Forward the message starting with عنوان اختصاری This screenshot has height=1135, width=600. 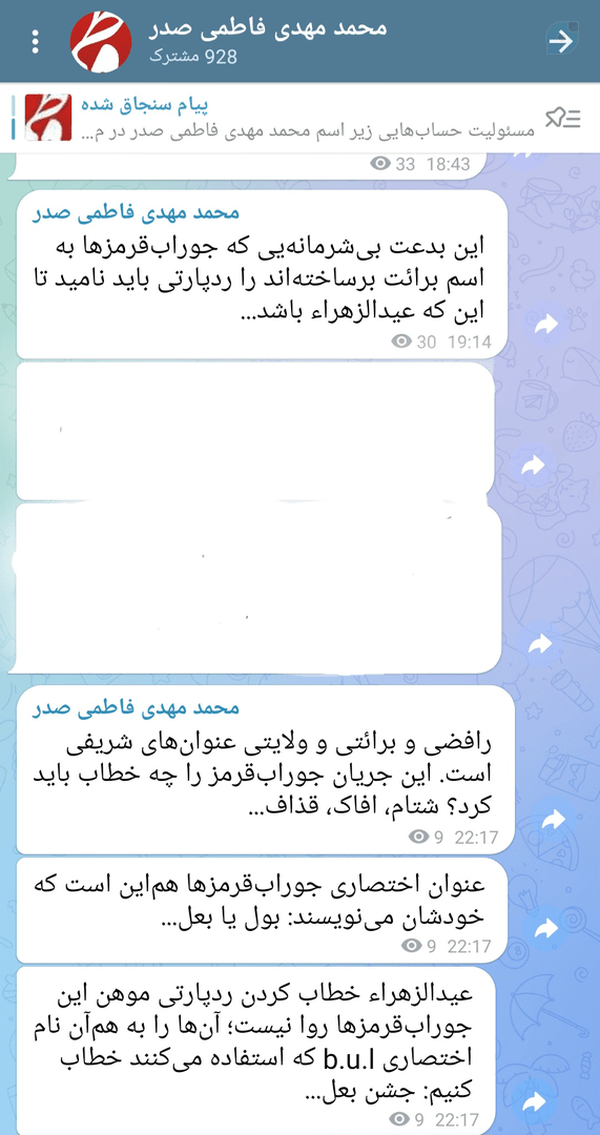(546, 928)
